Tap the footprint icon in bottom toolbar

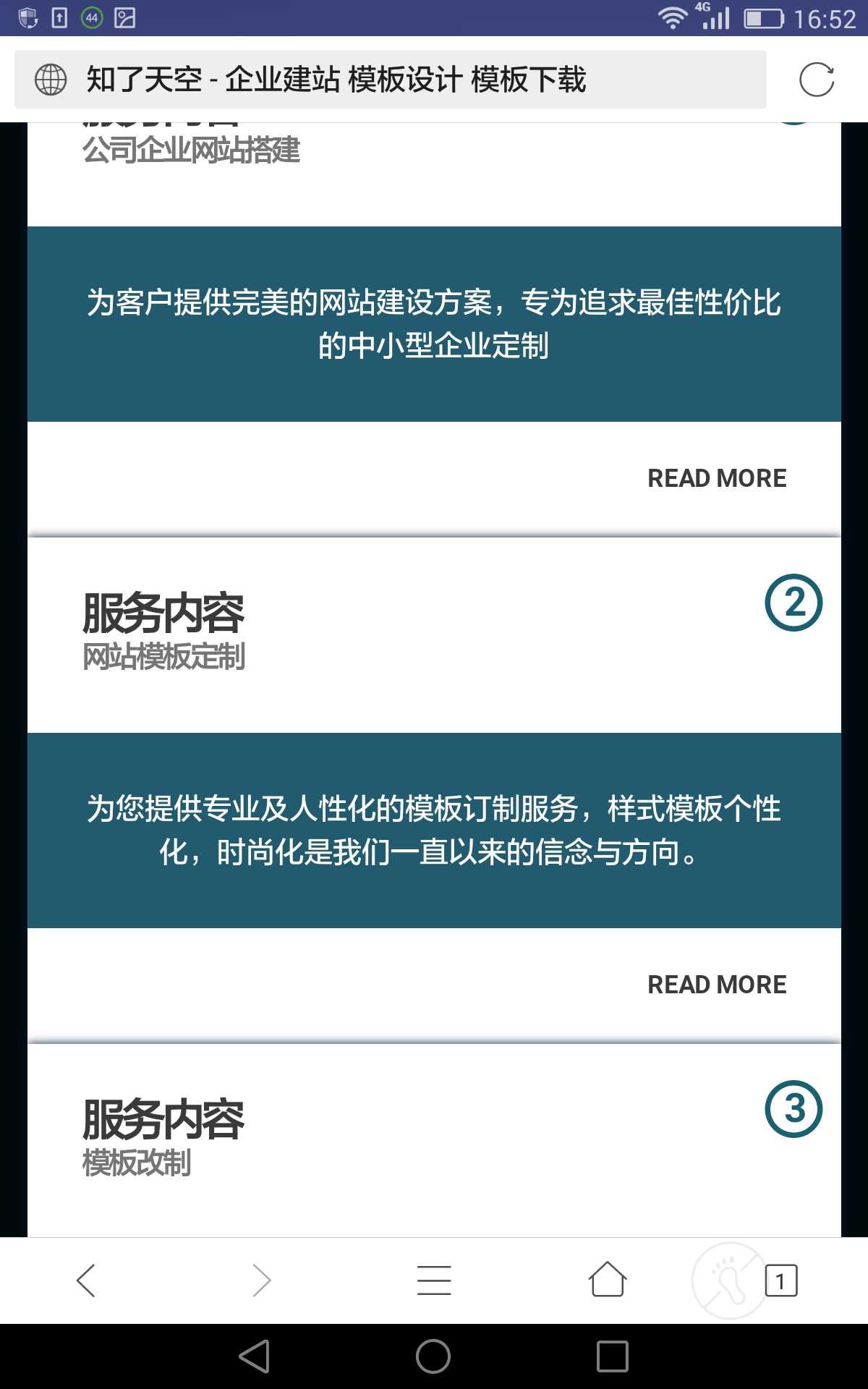[728, 1280]
